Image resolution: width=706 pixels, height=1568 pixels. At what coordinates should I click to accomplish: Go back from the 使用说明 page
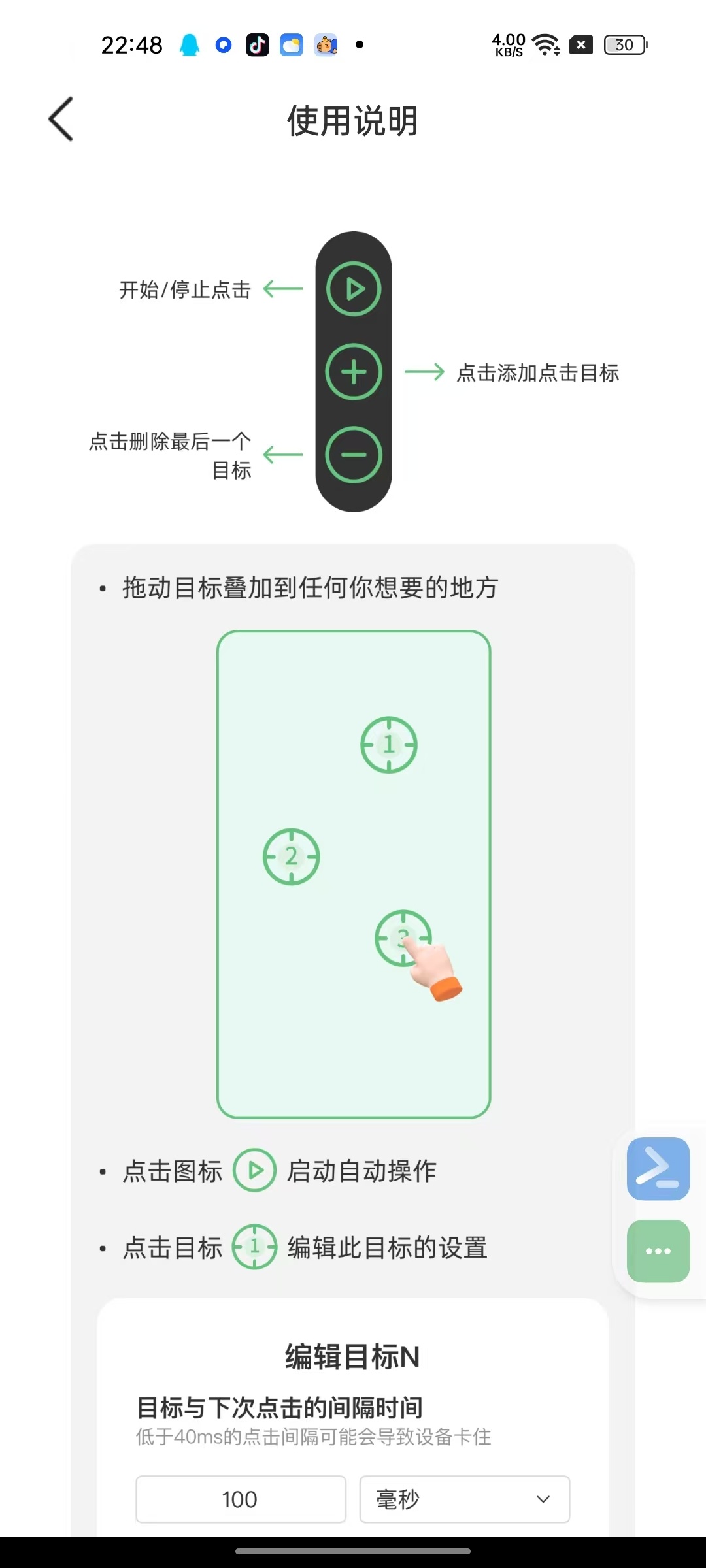coord(61,119)
